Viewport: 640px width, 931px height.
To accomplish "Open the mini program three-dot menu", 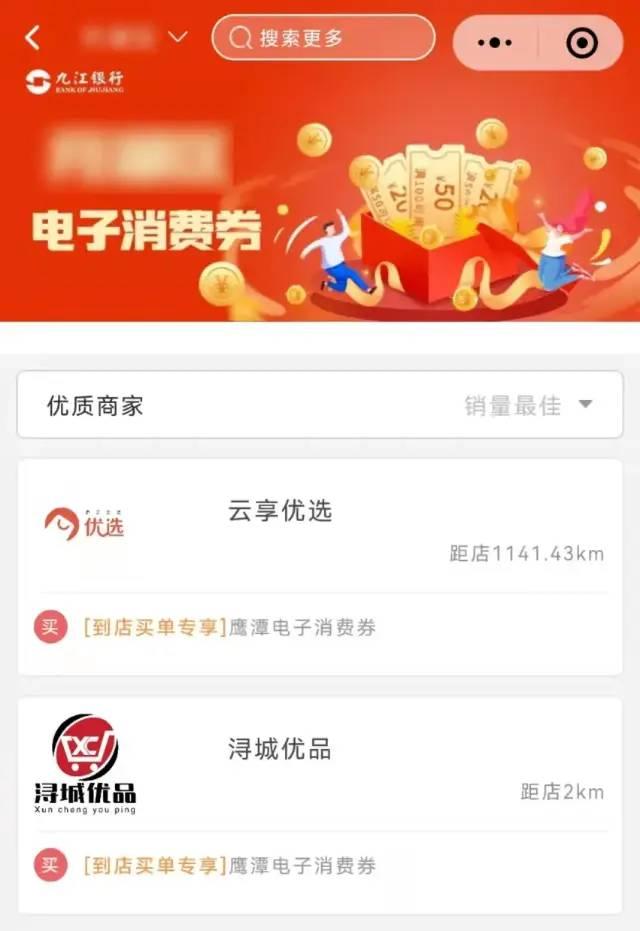I will tap(496, 42).
